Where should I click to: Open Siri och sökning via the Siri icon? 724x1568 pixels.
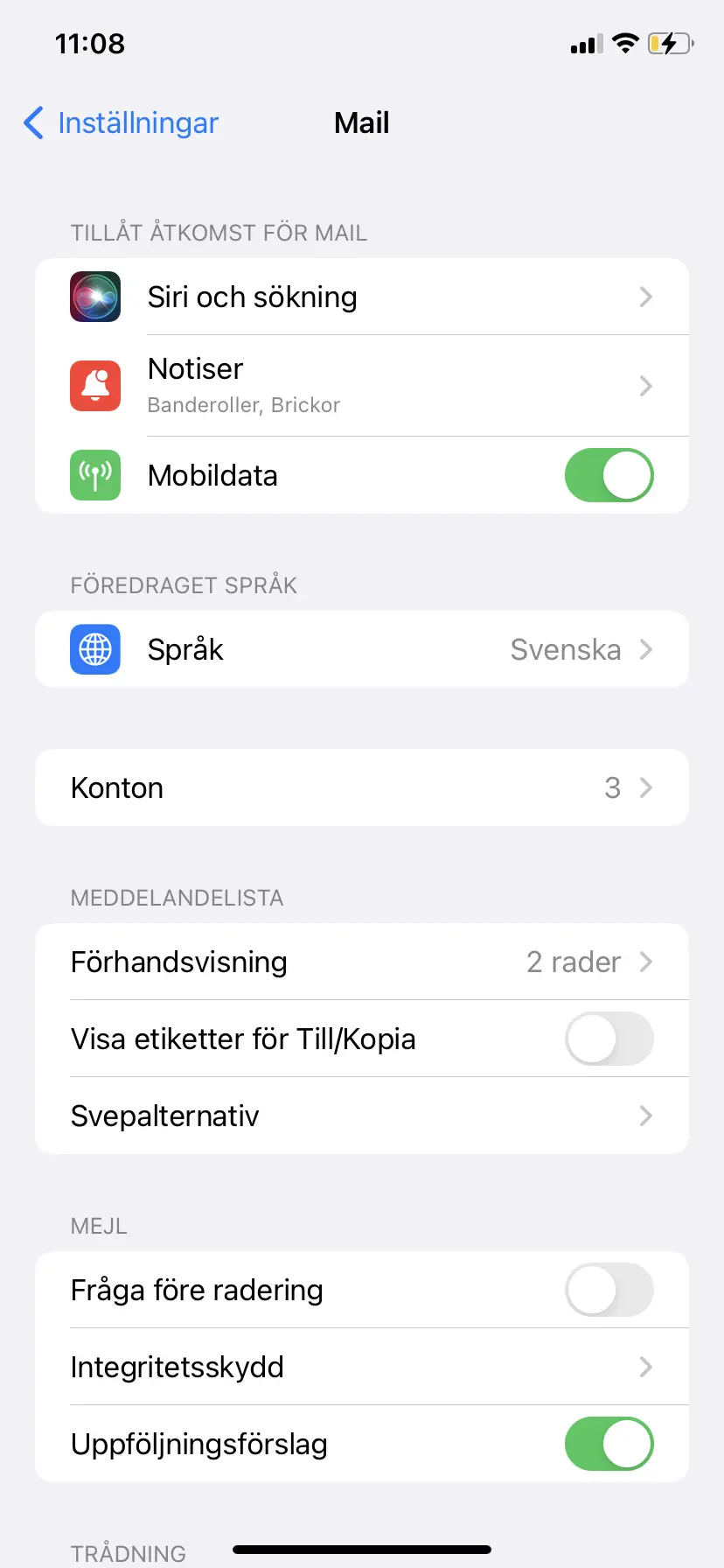click(x=94, y=297)
